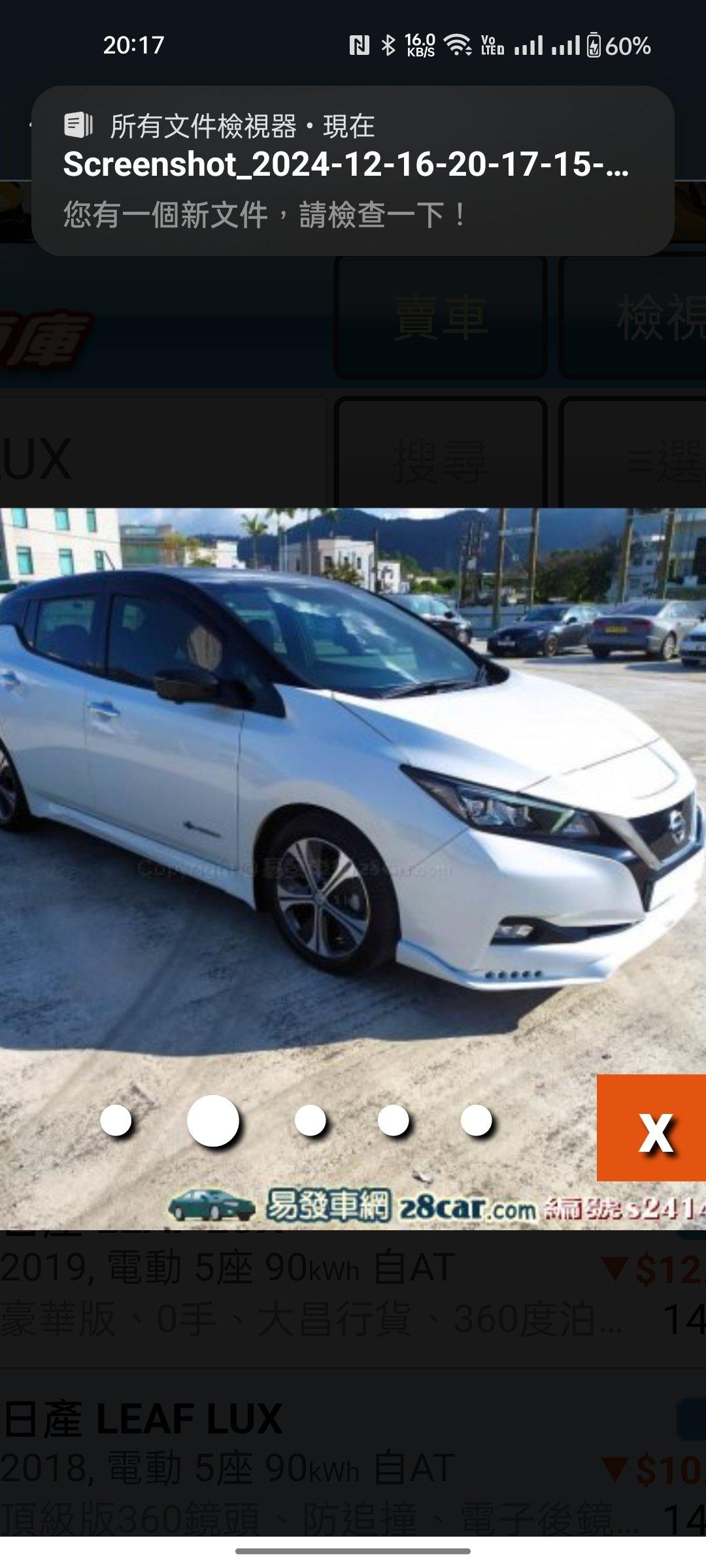The height and width of the screenshot is (1568, 706).
Task: Close the car photo viewer
Action: tap(651, 1127)
